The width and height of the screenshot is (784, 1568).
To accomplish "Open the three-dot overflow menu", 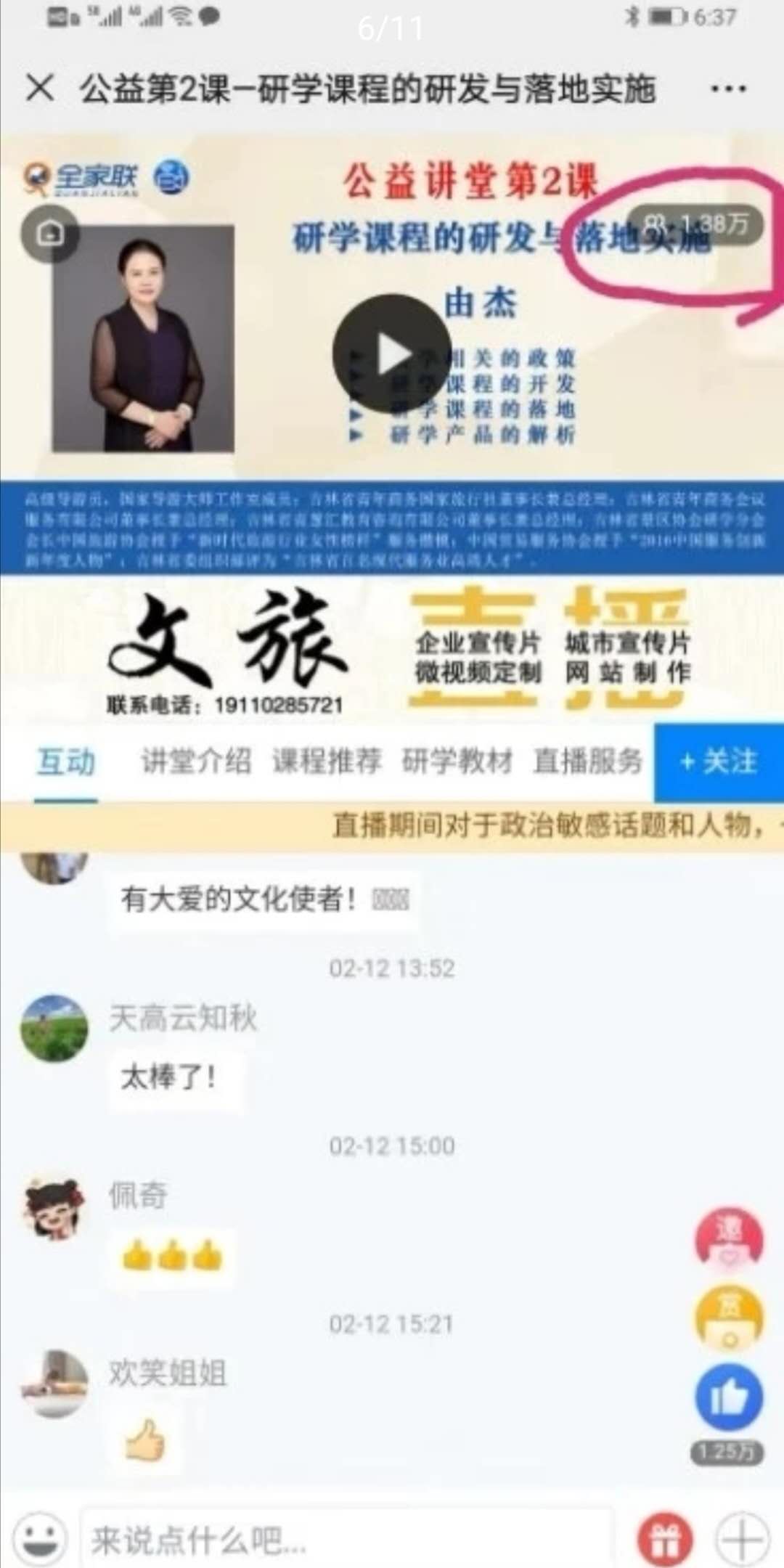I will (727, 89).
